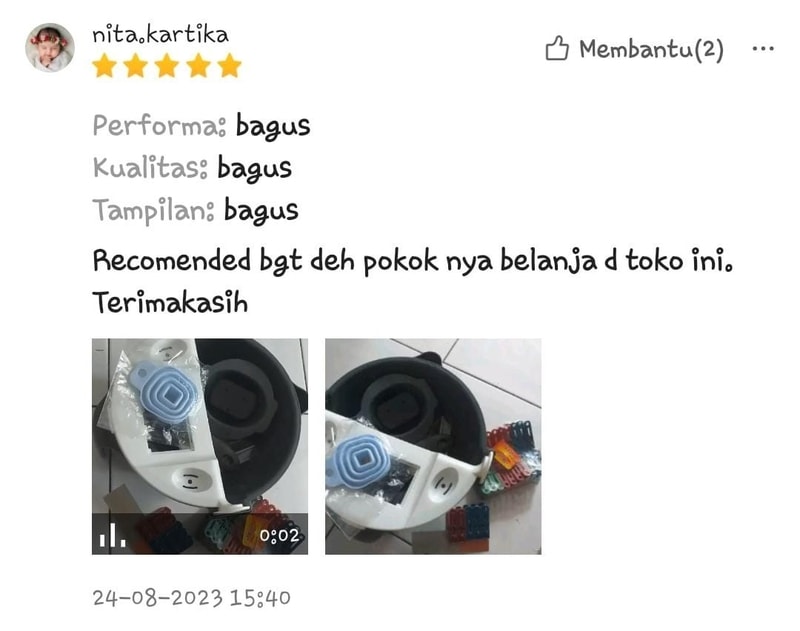This screenshot has width=800, height=631.
Task: Open the second review photo
Action: [x=433, y=446]
